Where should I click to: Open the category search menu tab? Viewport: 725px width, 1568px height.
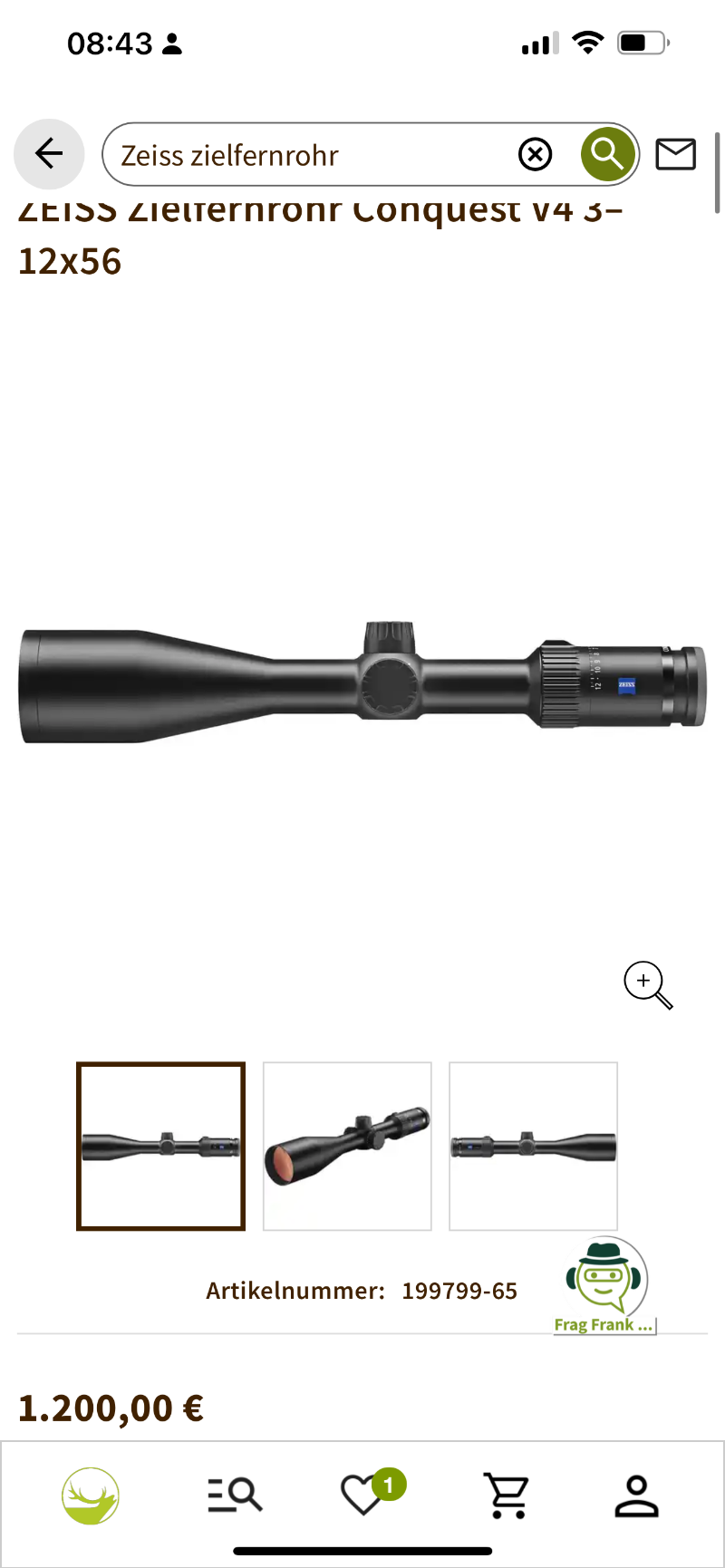coord(235,1495)
